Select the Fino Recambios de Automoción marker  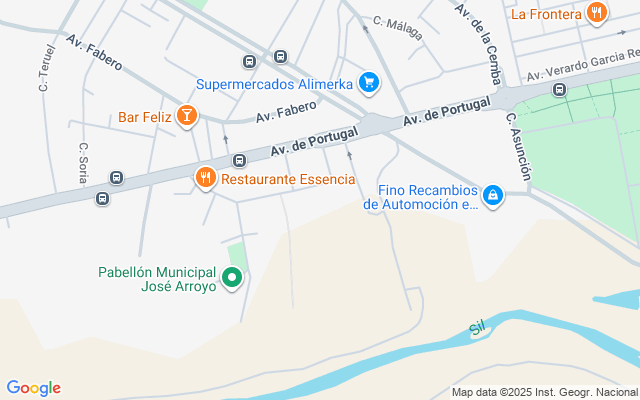point(493,196)
